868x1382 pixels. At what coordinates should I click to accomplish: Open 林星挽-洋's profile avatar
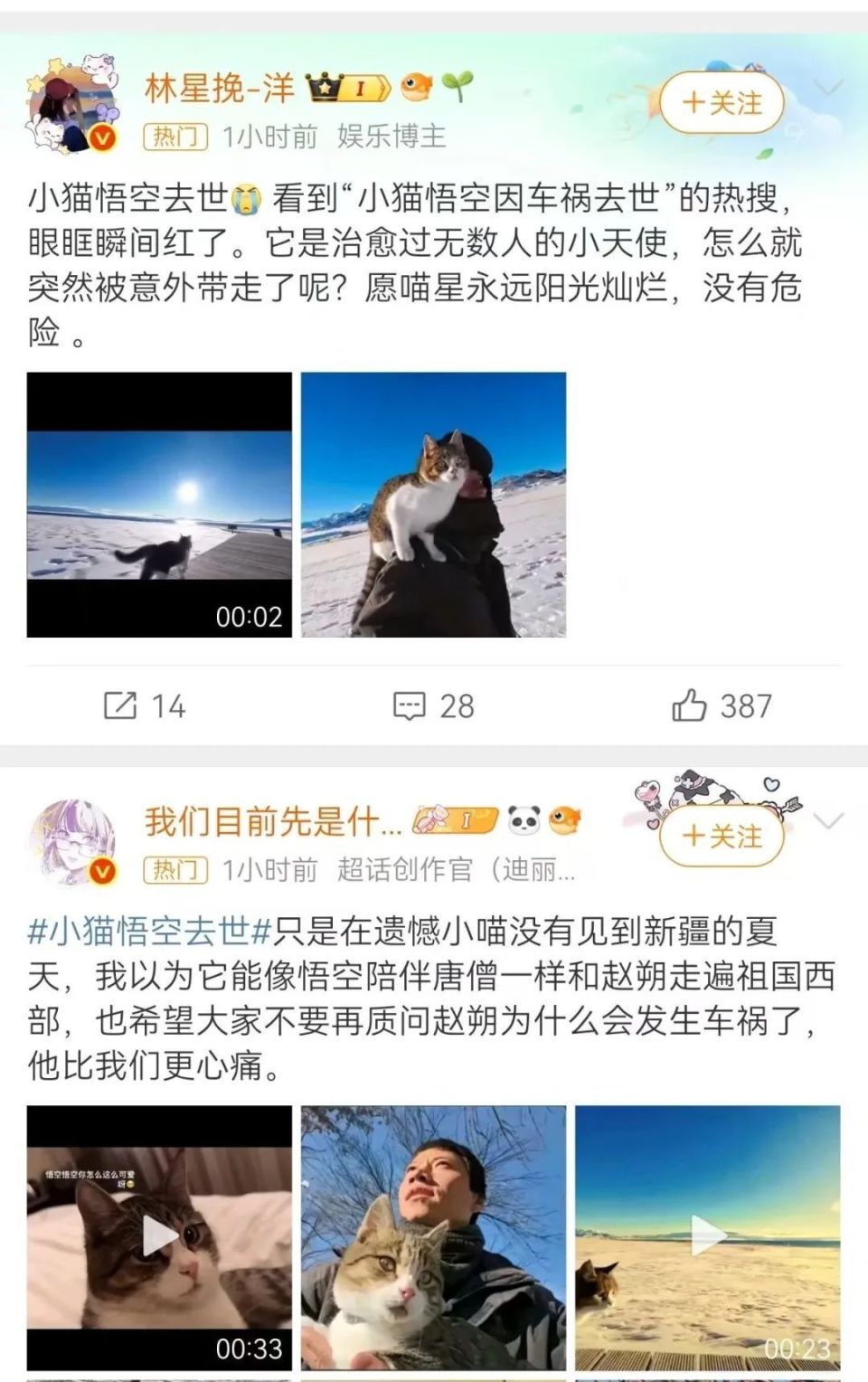[73, 107]
